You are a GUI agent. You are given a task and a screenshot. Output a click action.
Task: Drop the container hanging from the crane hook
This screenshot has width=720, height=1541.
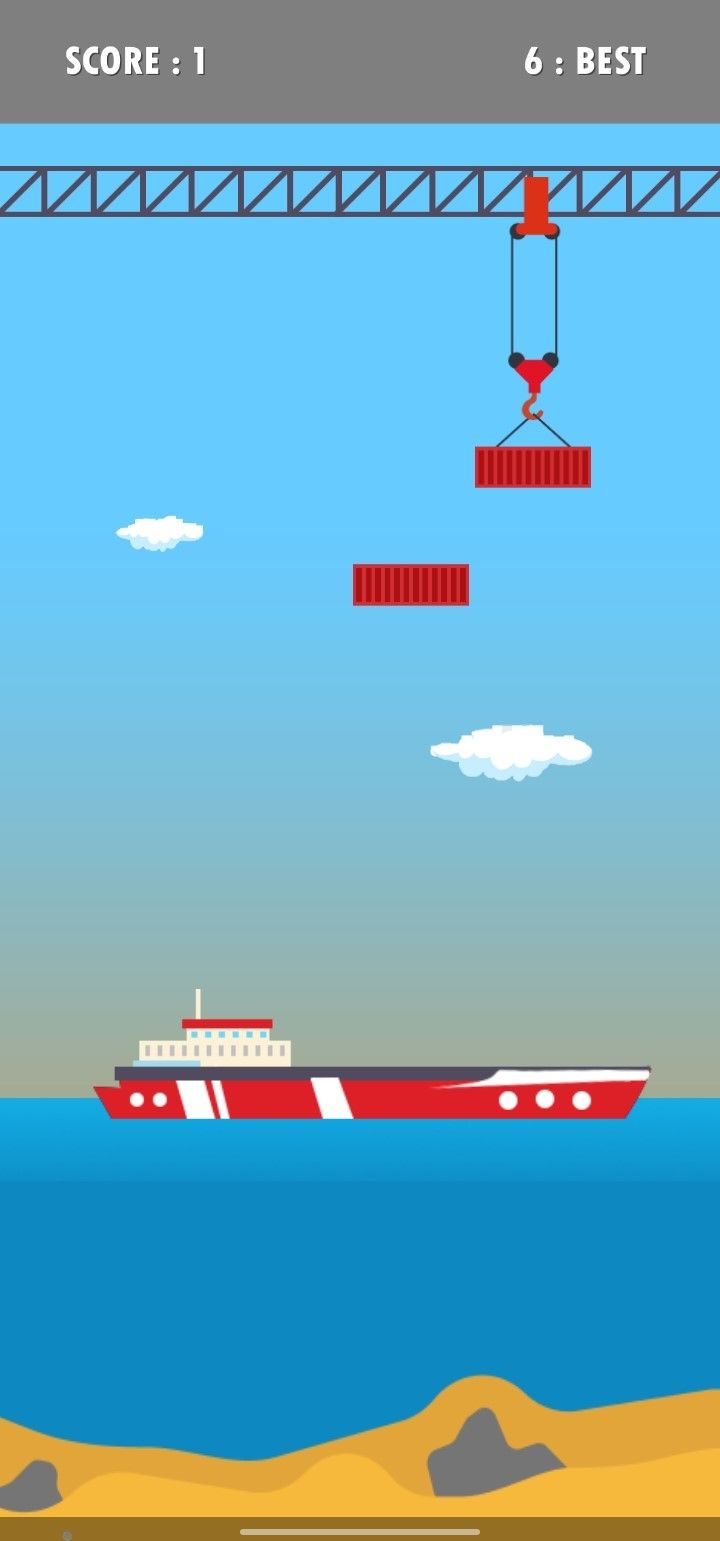pyautogui.click(x=533, y=467)
